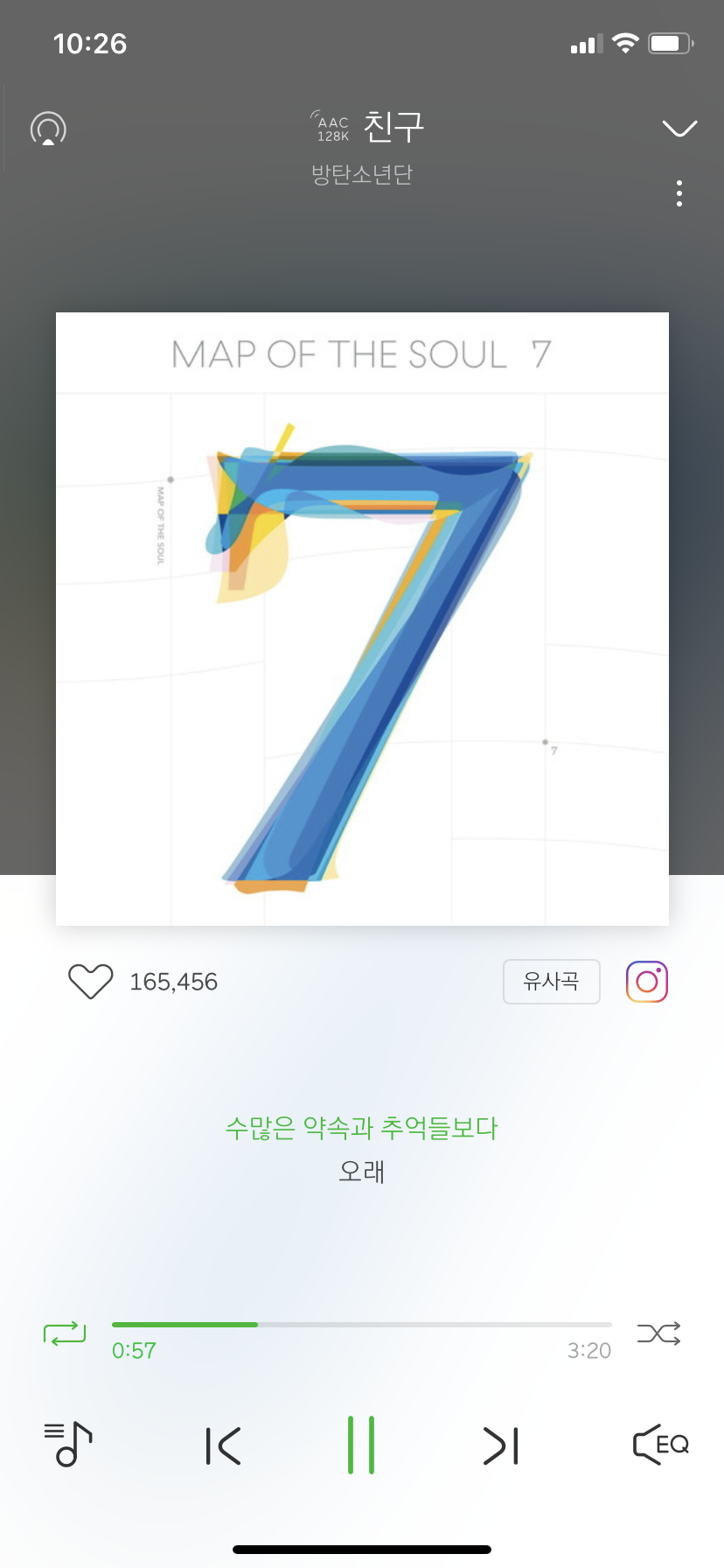
Task: Seek using the playback progress bar
Action: pos(361,1324)
